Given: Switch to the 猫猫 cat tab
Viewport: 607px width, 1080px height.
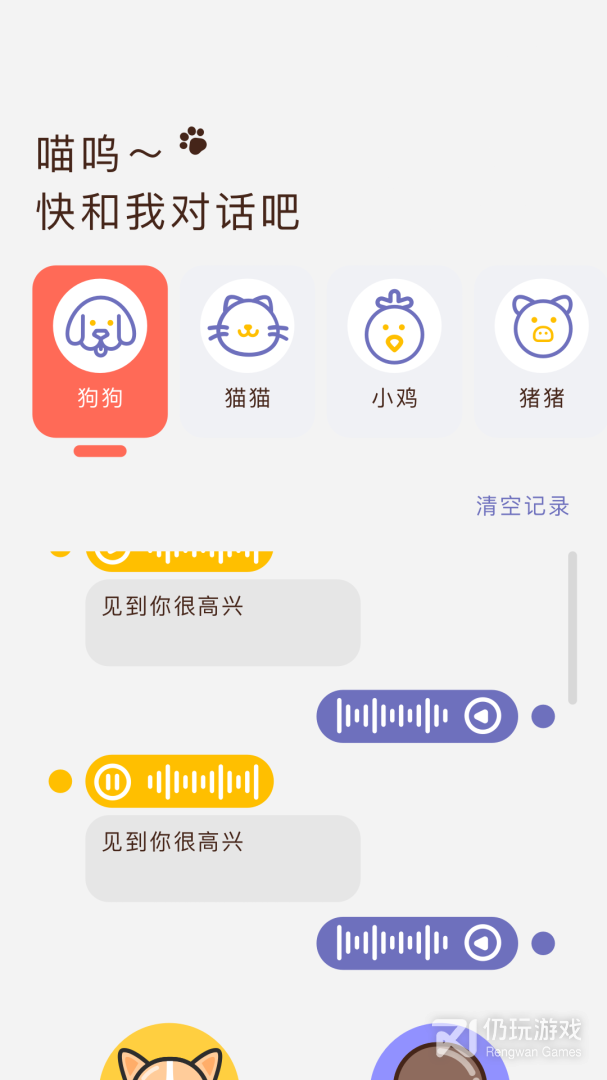Looking at the screenshot, I should 247,351.
